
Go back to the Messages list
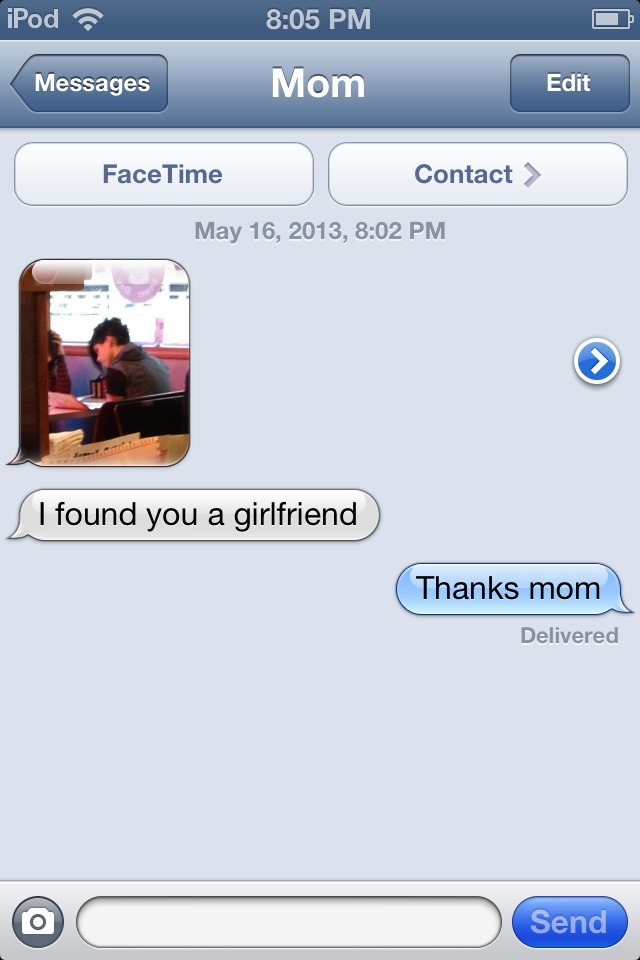[x=92, y=84]
